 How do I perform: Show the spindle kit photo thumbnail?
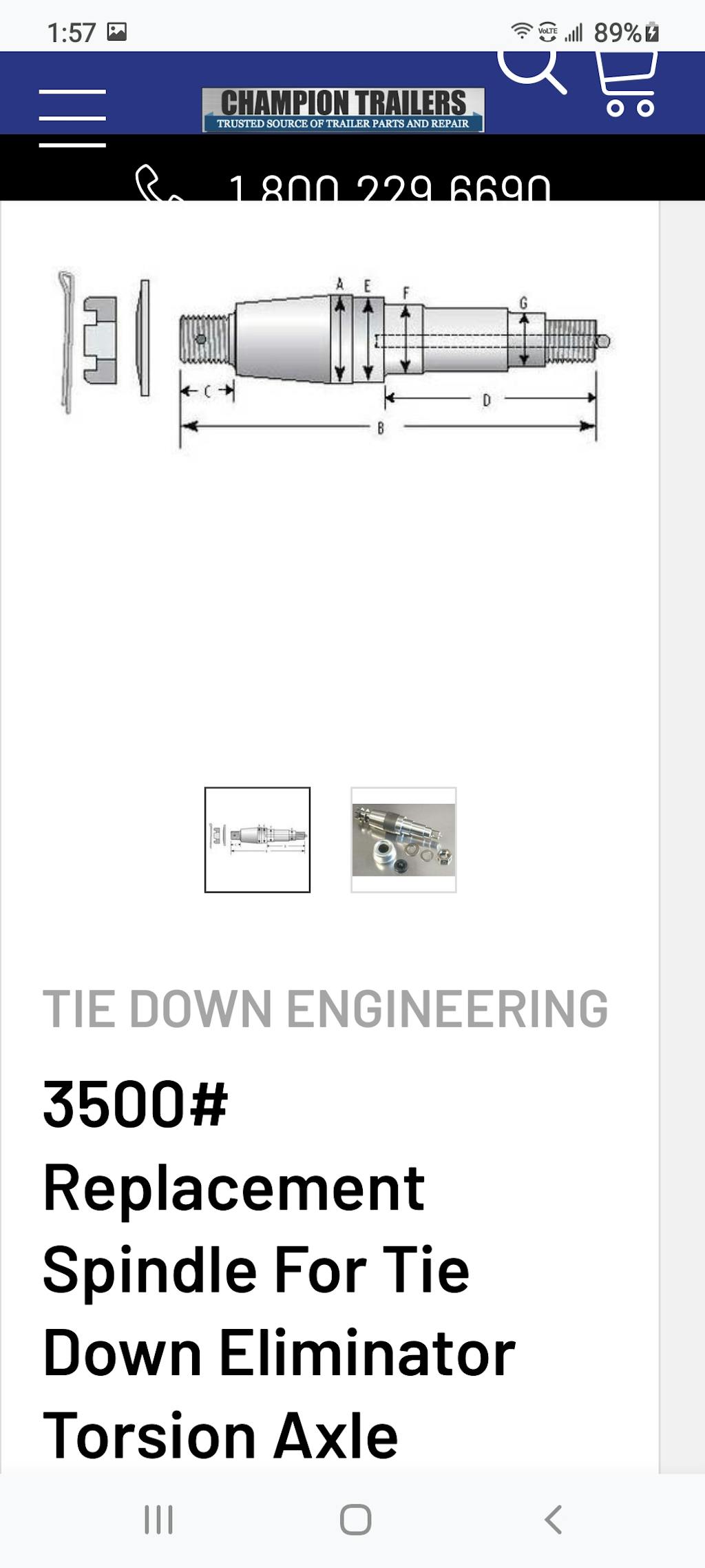(403, 839)
